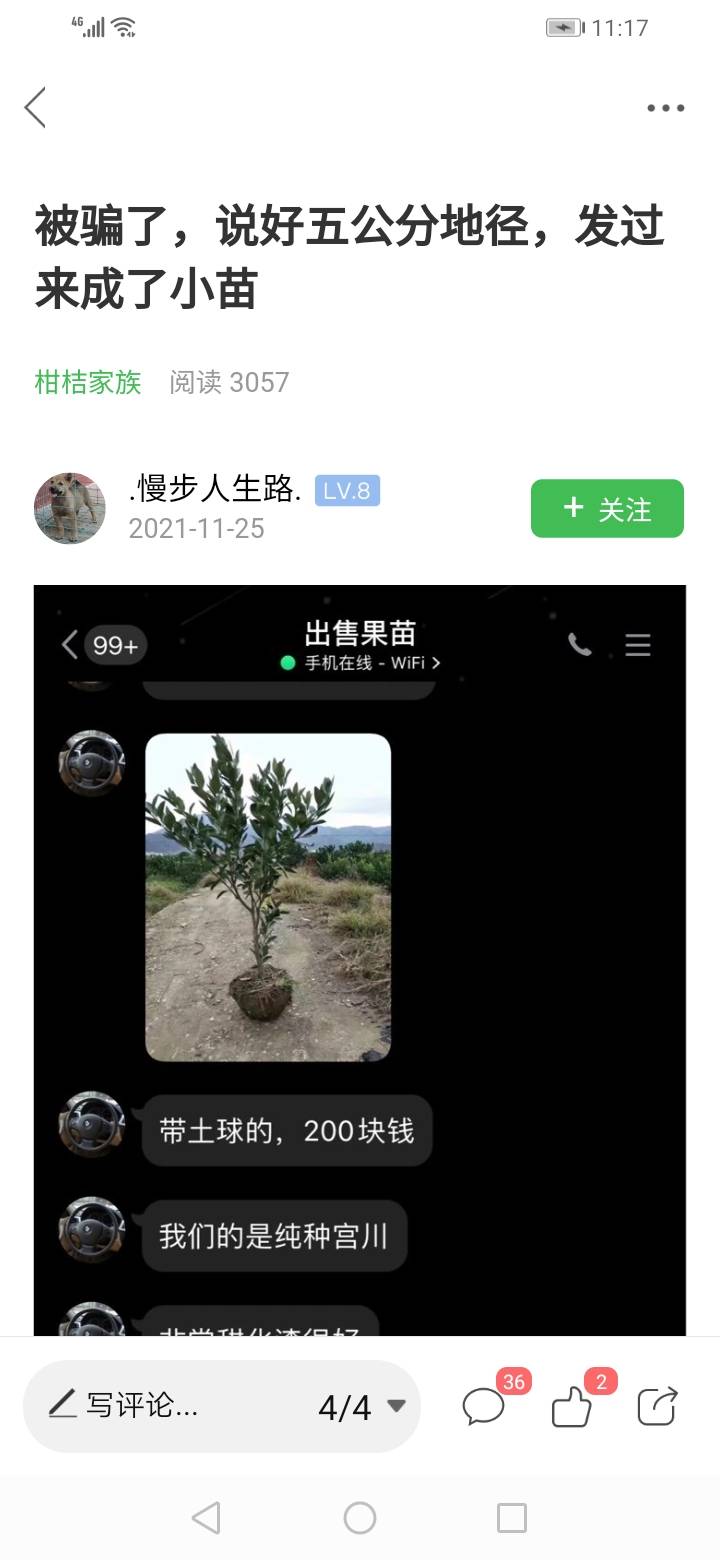Like this post with thumbs-up

click(x=572, y=1406)
